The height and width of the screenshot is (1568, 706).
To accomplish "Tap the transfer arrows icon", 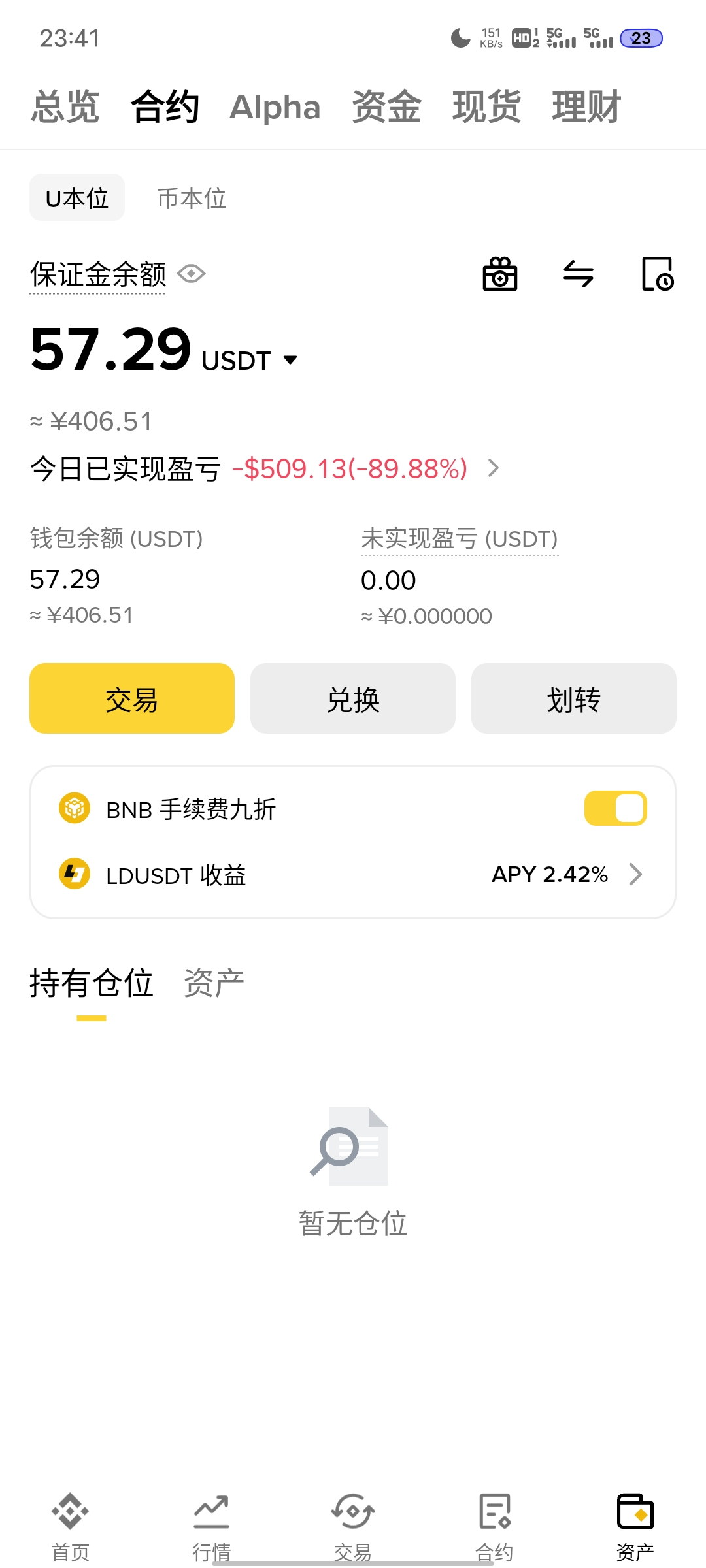I will tap(579, 274).
